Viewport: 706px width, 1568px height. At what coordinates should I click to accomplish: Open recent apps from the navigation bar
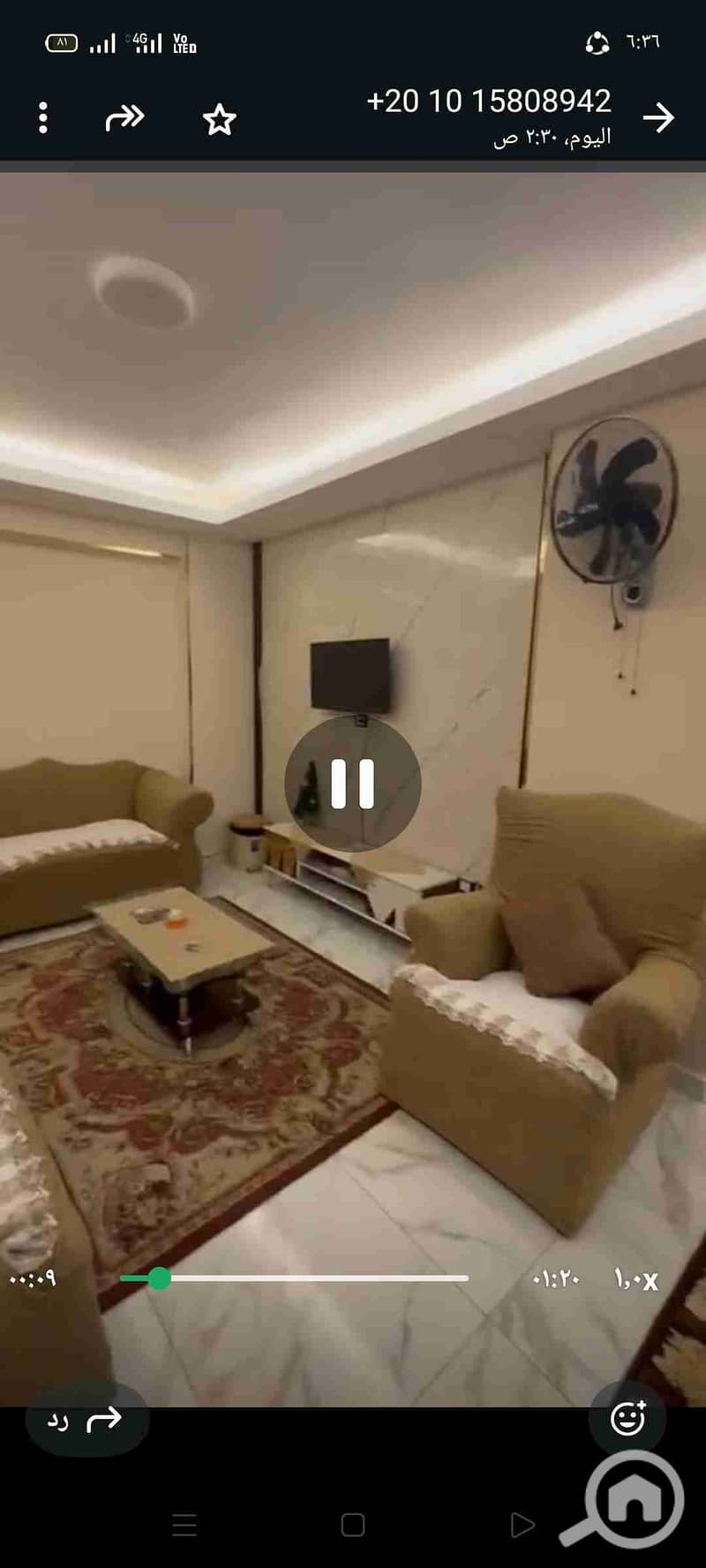(184, 1525)
